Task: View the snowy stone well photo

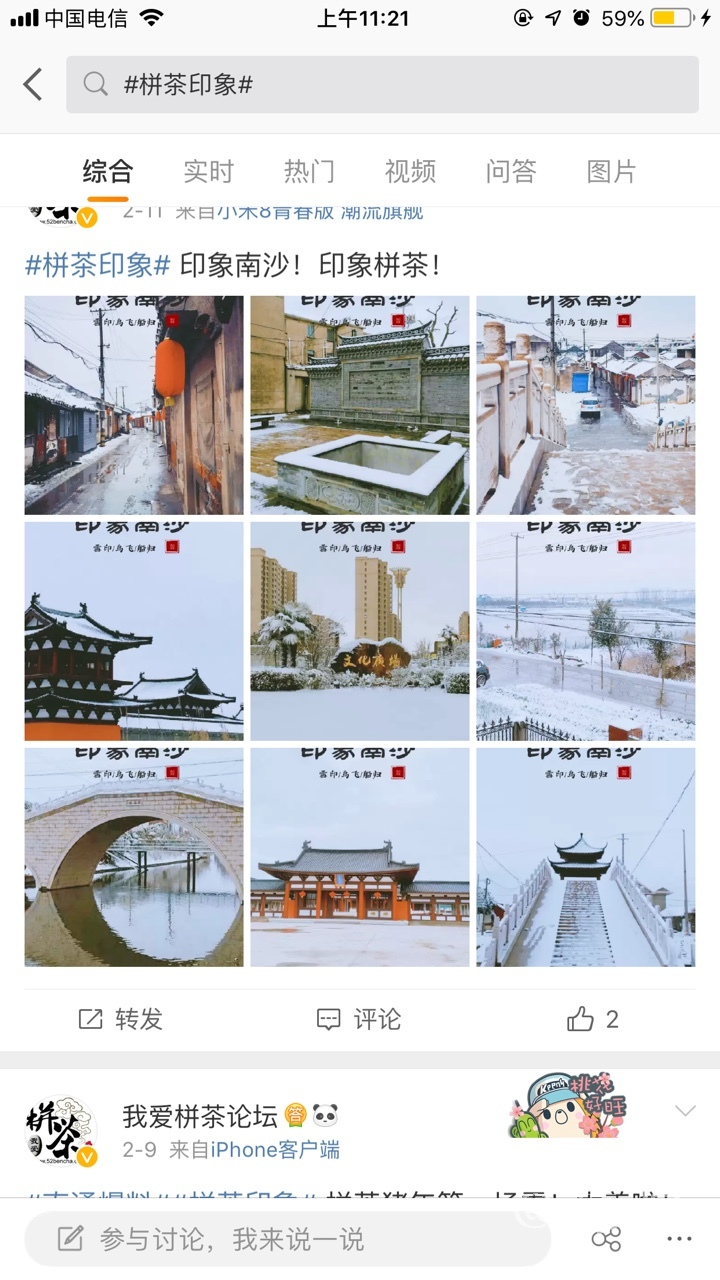Action: [x=359, y=405]
